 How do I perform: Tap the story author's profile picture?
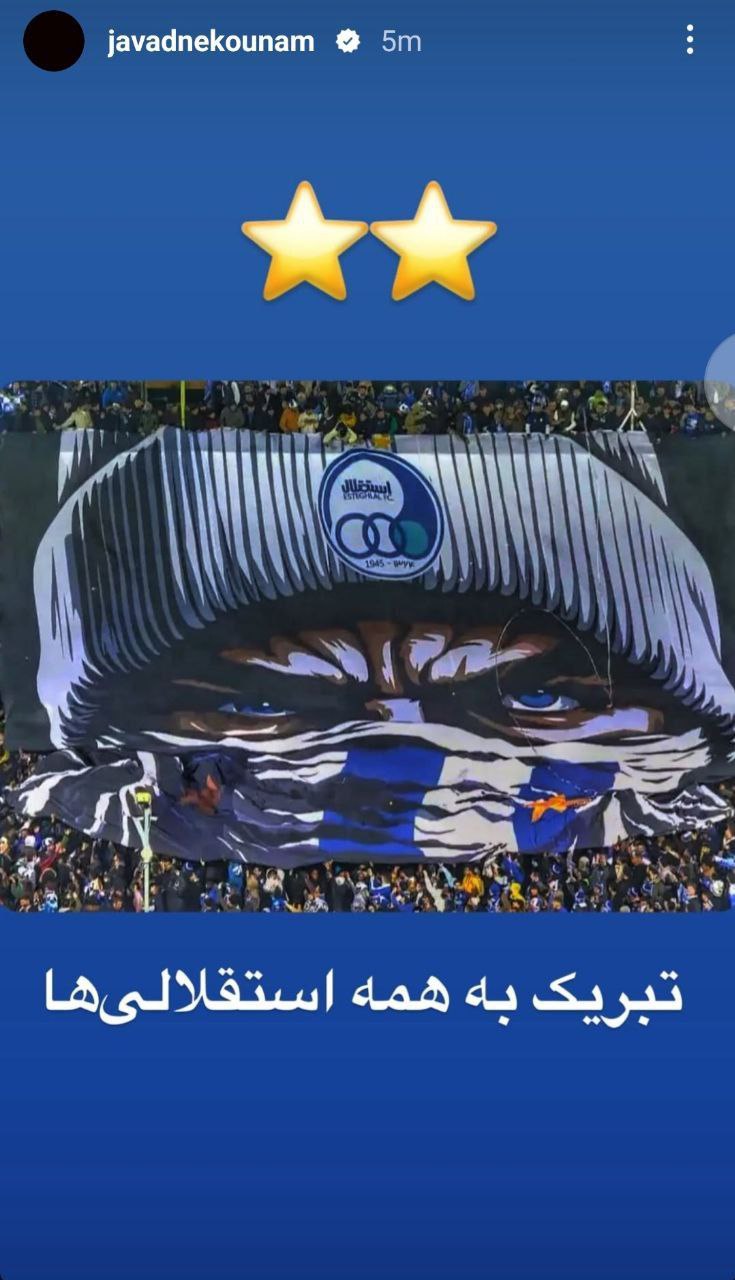point(54,41)
